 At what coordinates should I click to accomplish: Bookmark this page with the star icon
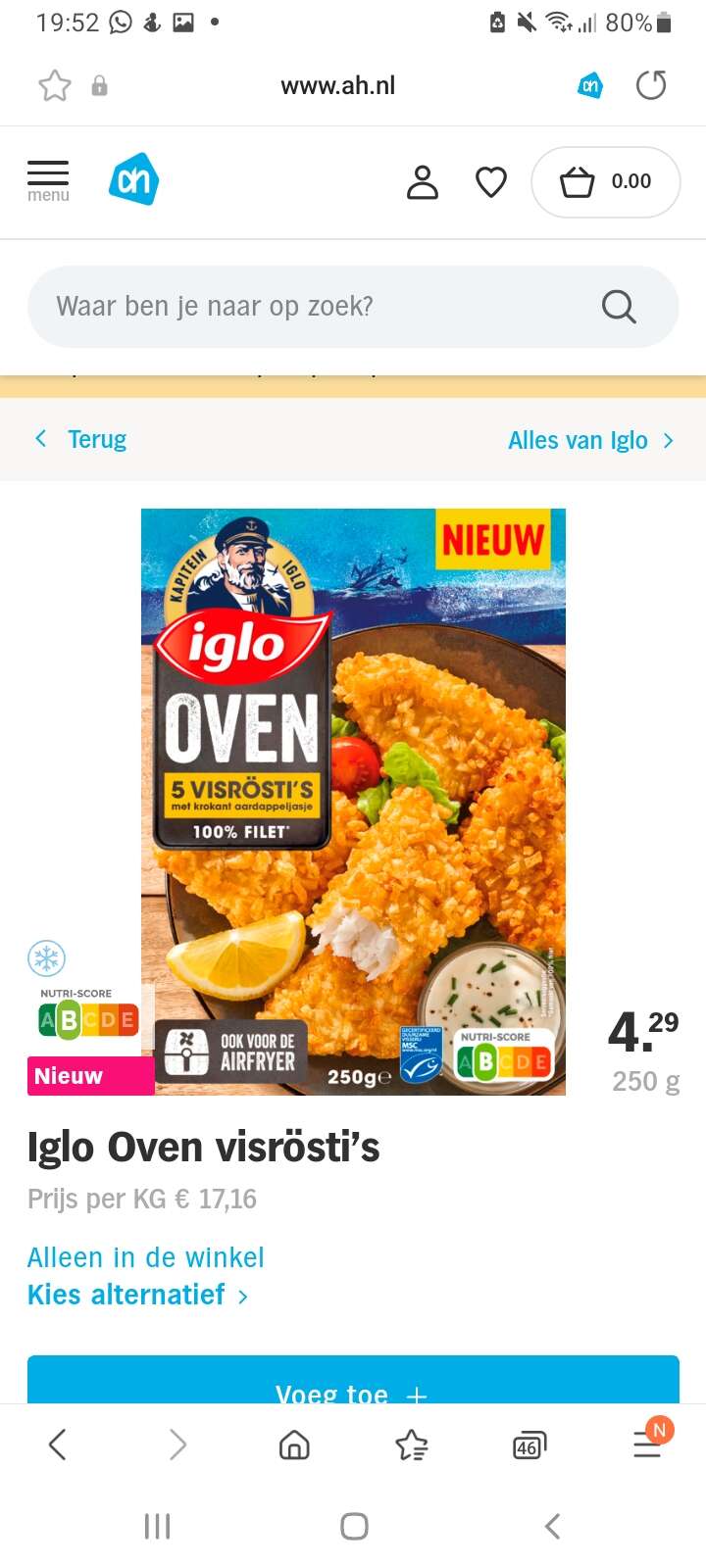click(55, 85)
